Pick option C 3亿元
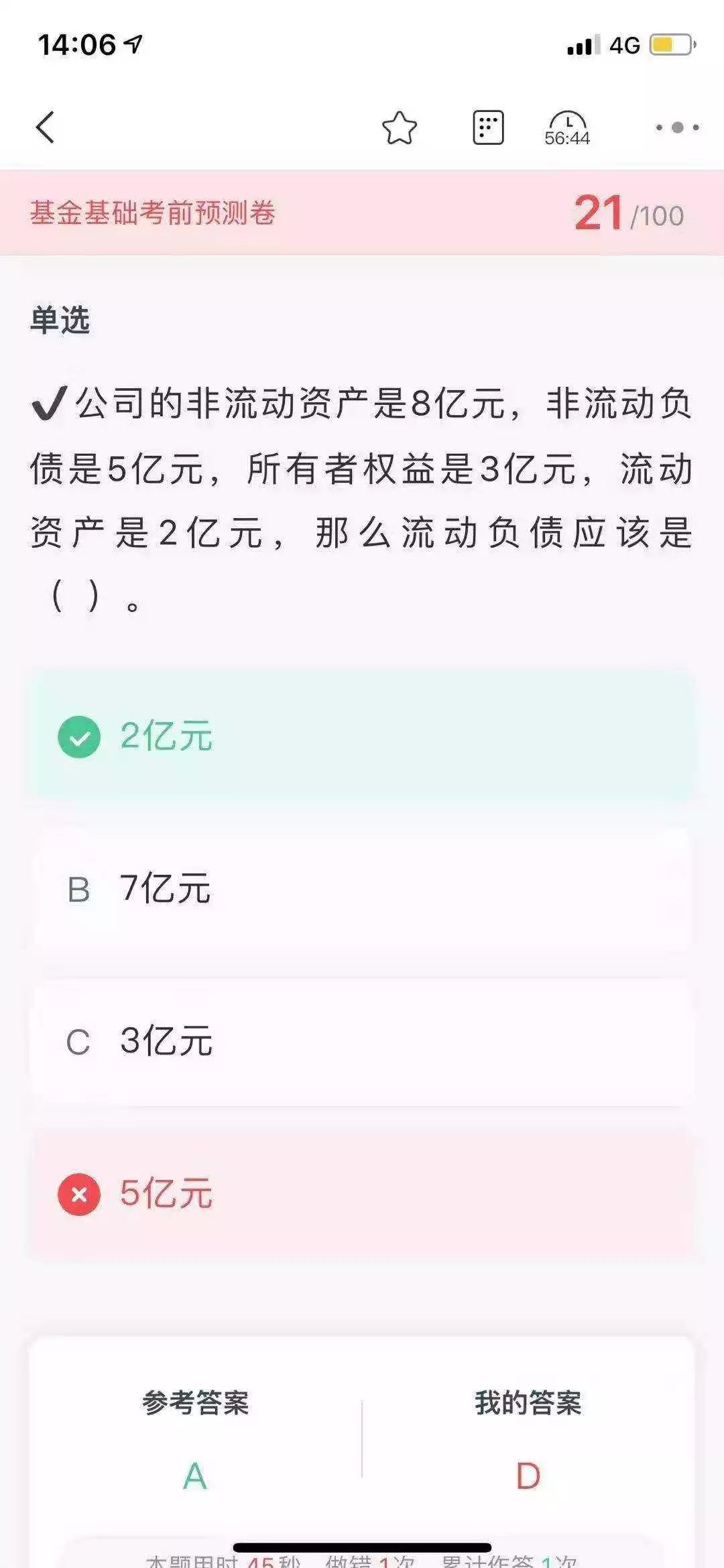The image size is (724, 1568). click(362, 1041)
